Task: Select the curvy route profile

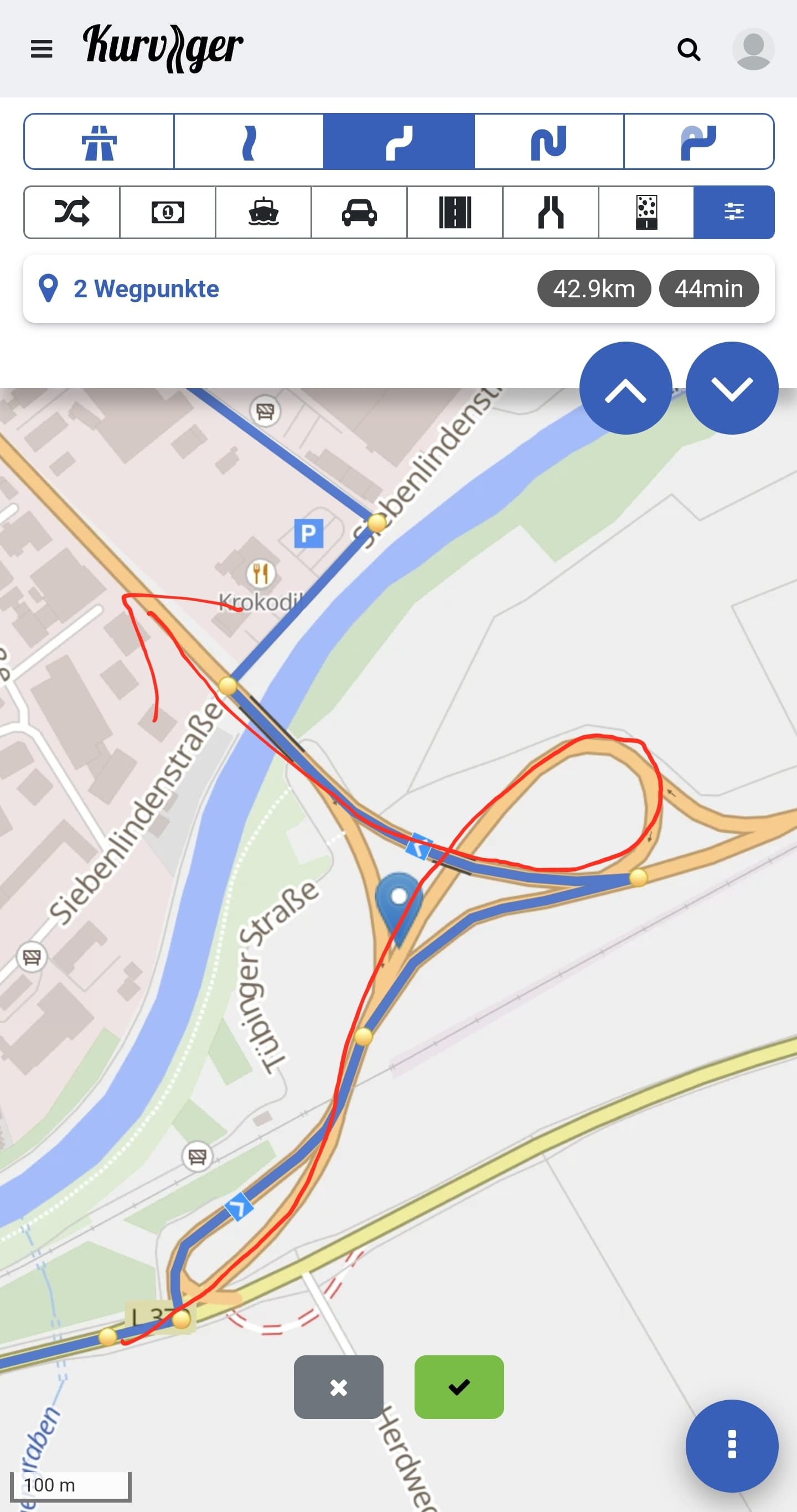Action: click(398, 142)
